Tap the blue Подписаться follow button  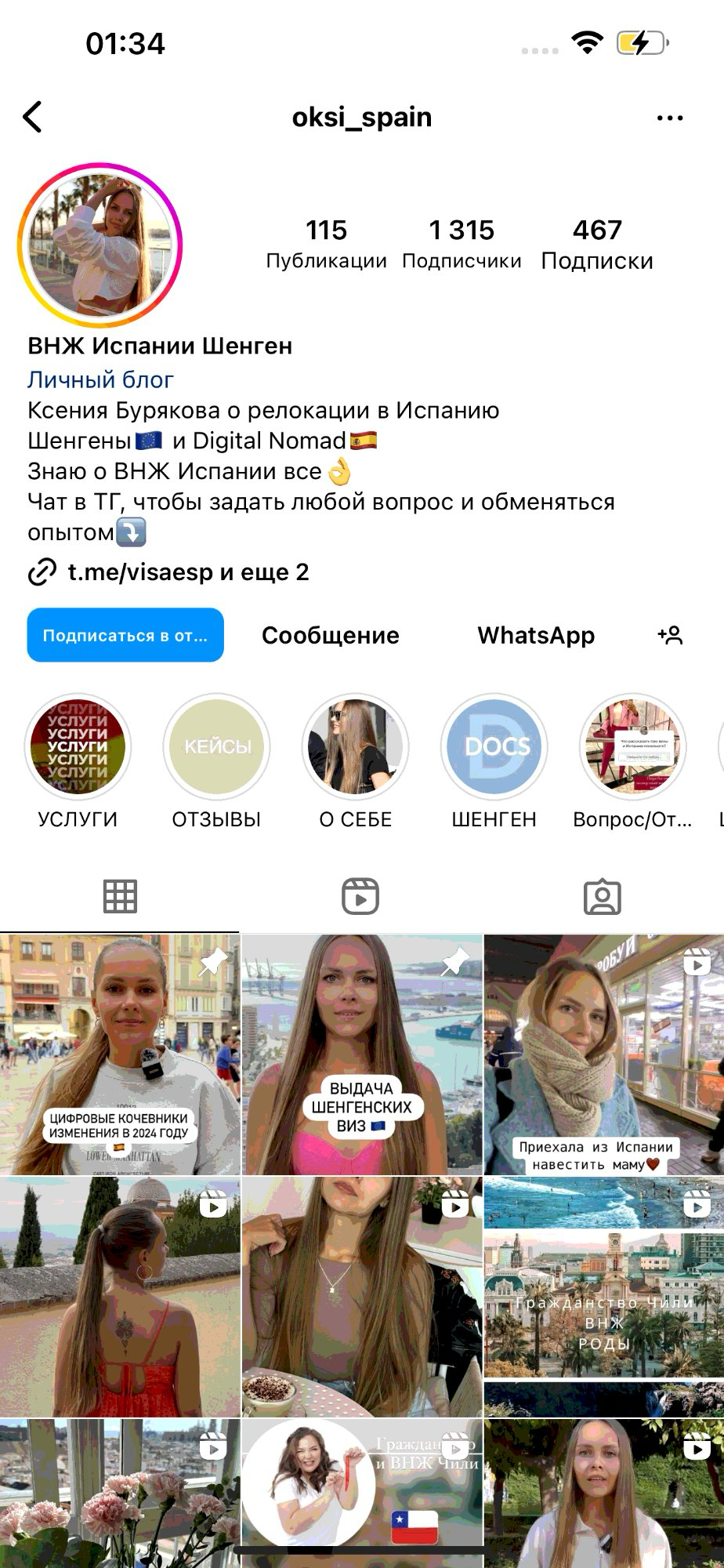pos(125,635)
